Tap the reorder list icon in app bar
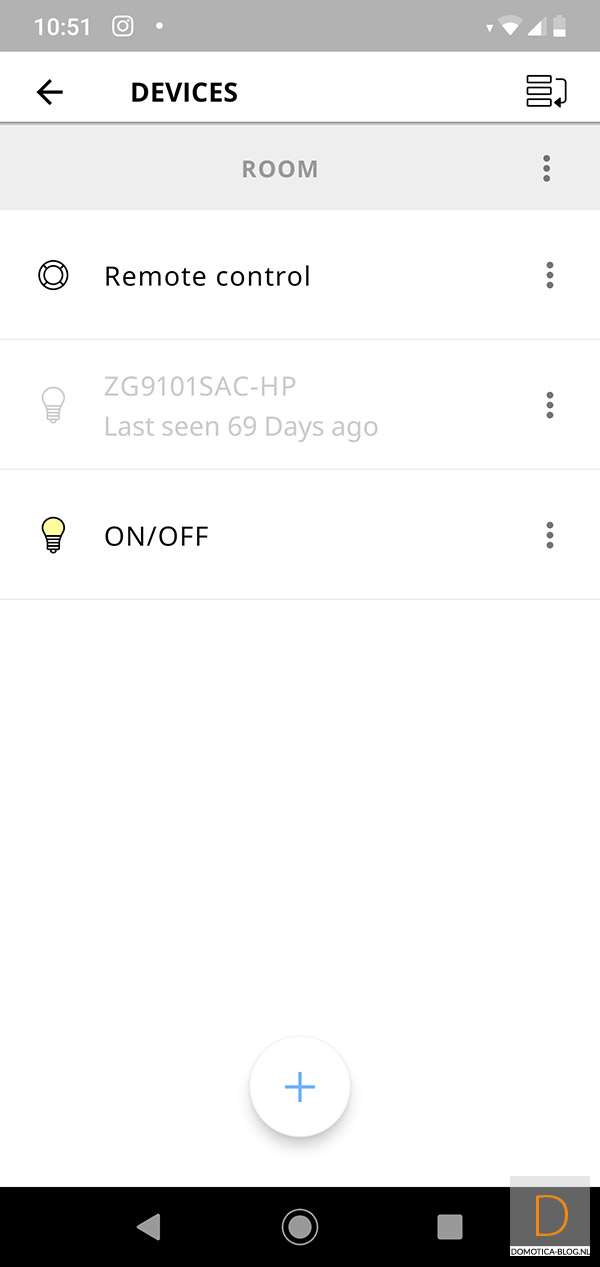 [546, 92]
